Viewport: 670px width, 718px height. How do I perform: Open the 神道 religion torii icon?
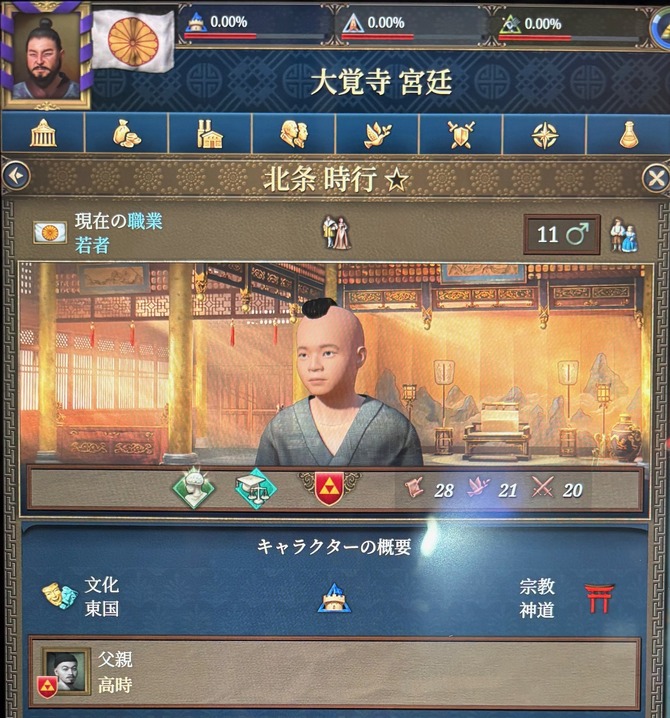(599, 597)
